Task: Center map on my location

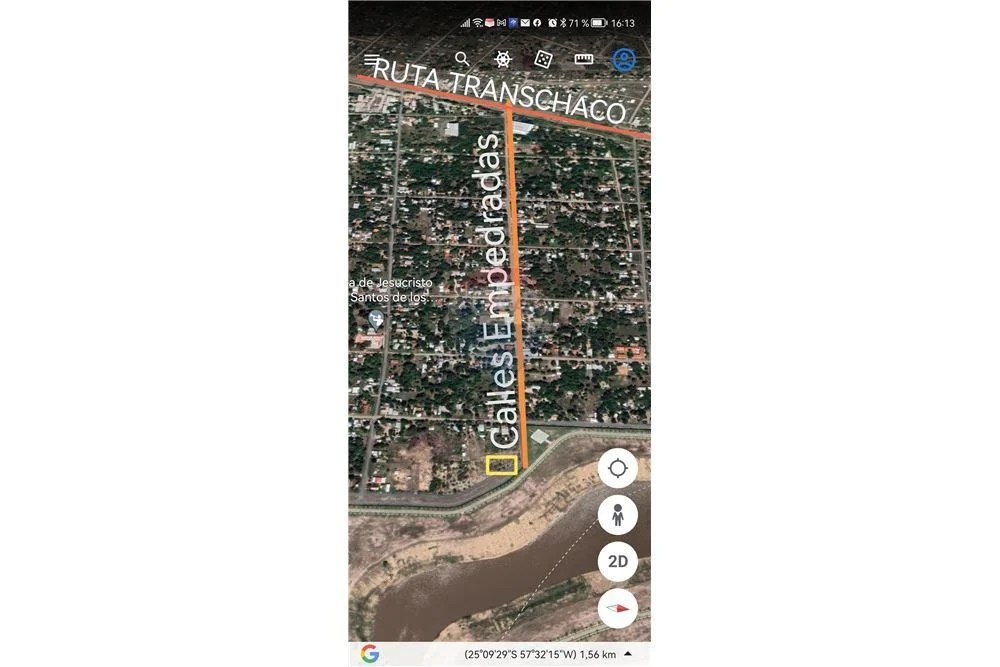Action: 618,468
